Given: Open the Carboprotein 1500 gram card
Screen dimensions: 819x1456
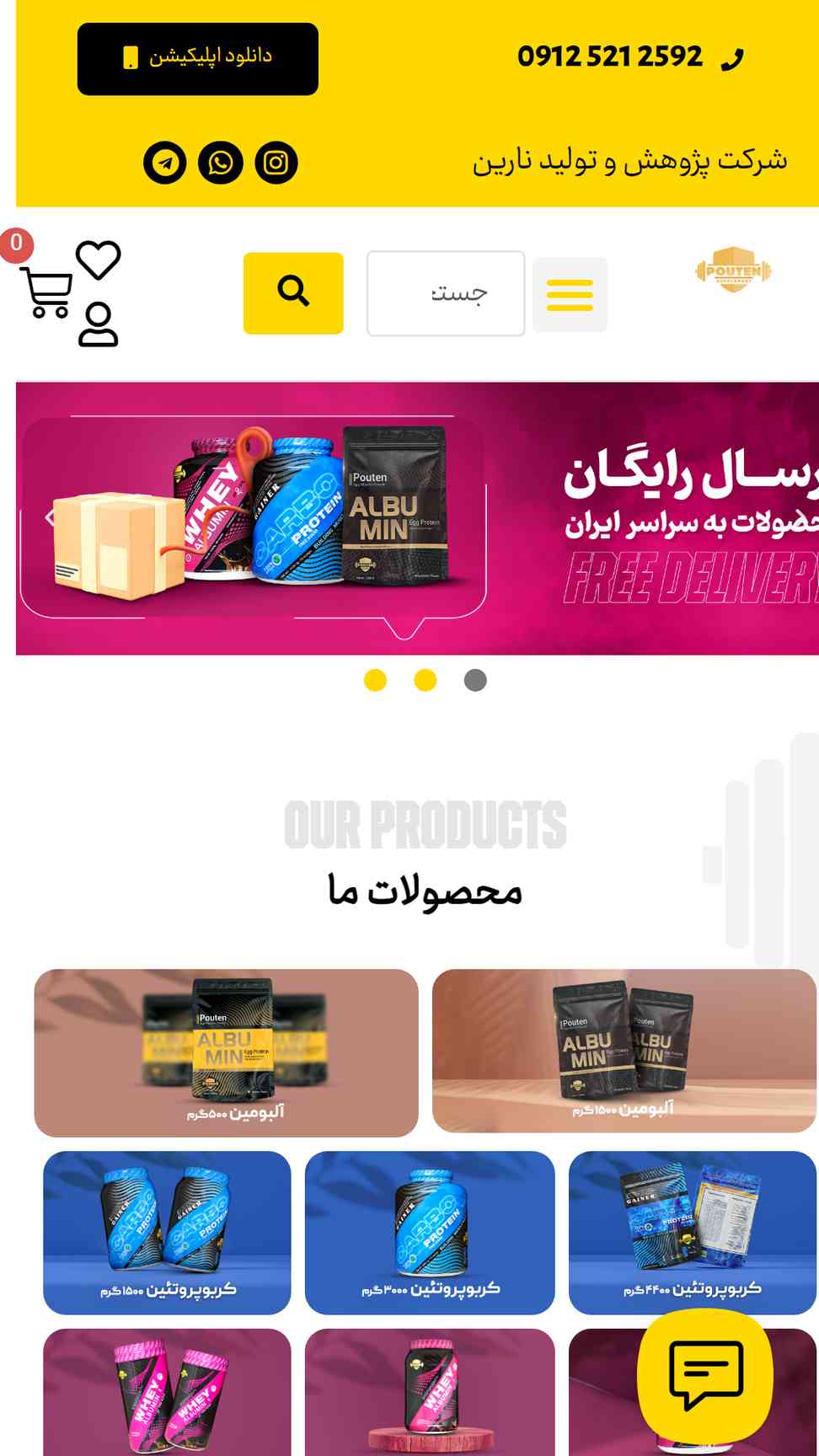Looking at the screenshot, I should [x=167, y=1233].
